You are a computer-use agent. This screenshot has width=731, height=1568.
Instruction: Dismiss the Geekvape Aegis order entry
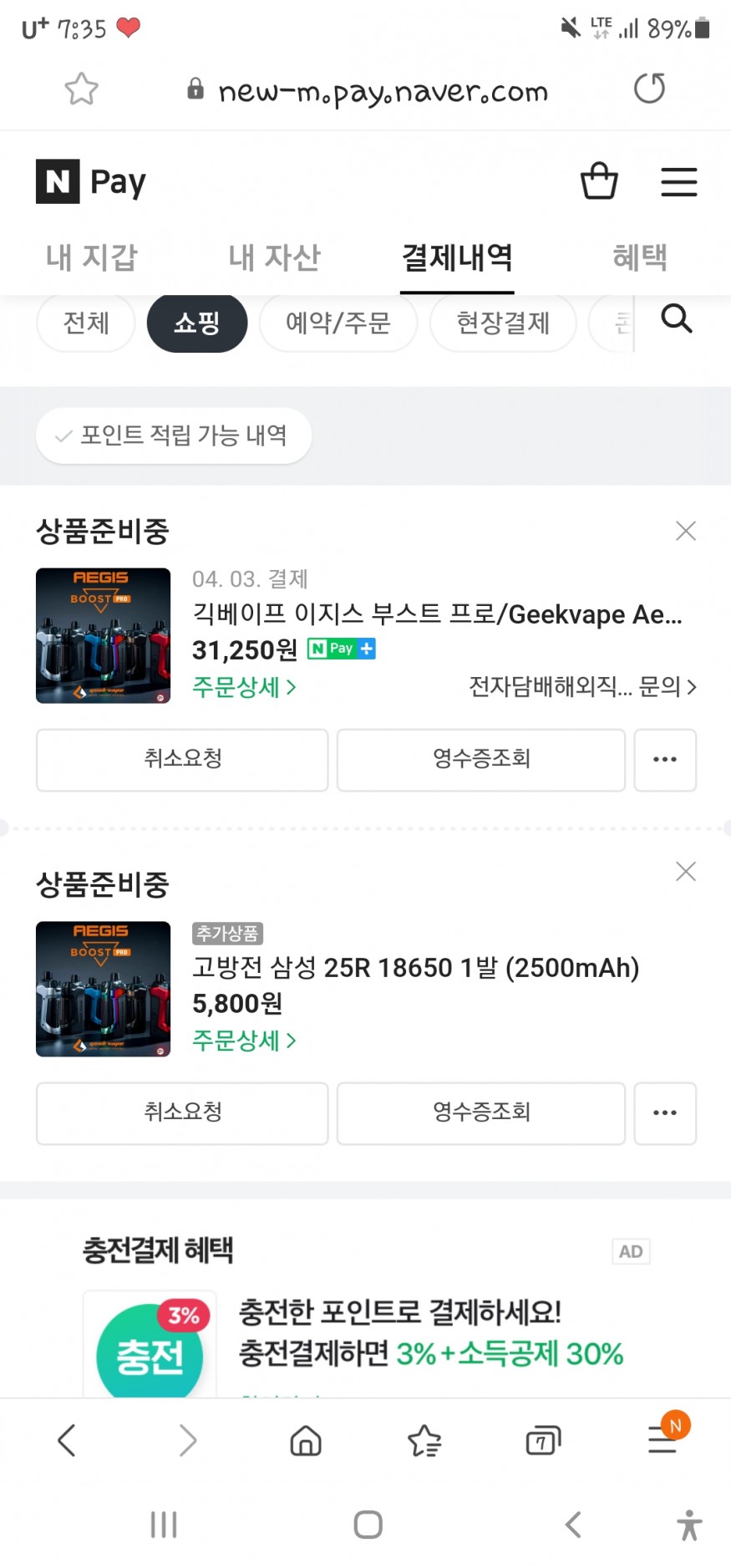tap(685, 531)
